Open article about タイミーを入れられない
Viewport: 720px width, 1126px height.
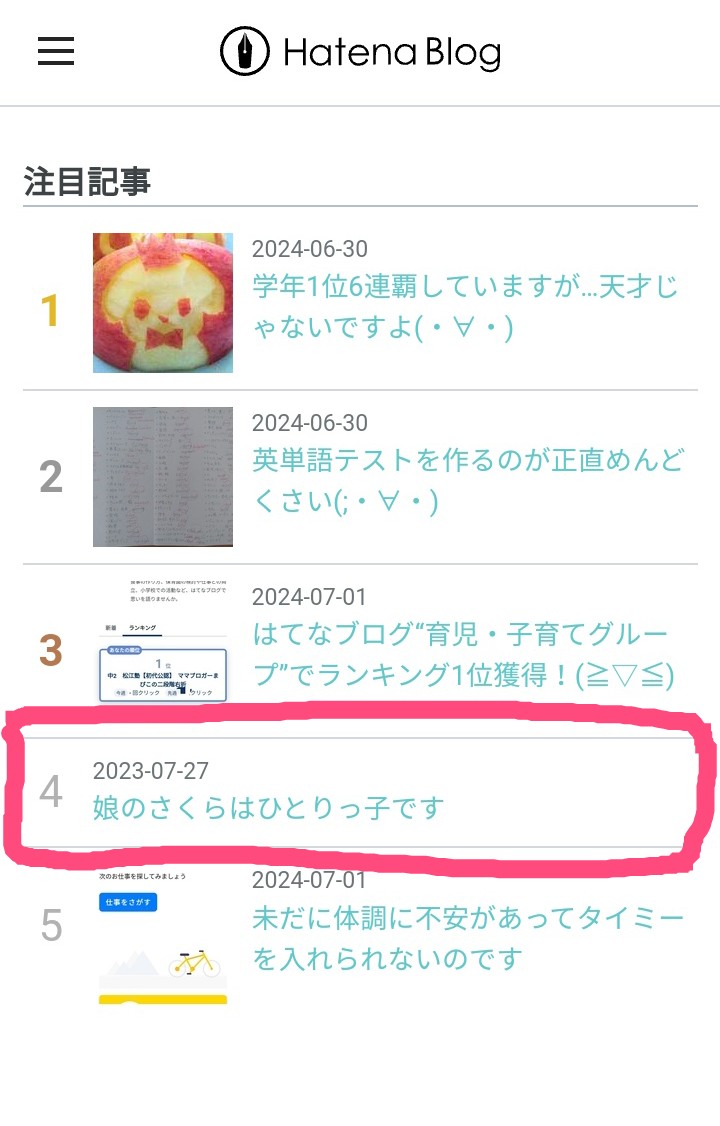pos(467,939)
